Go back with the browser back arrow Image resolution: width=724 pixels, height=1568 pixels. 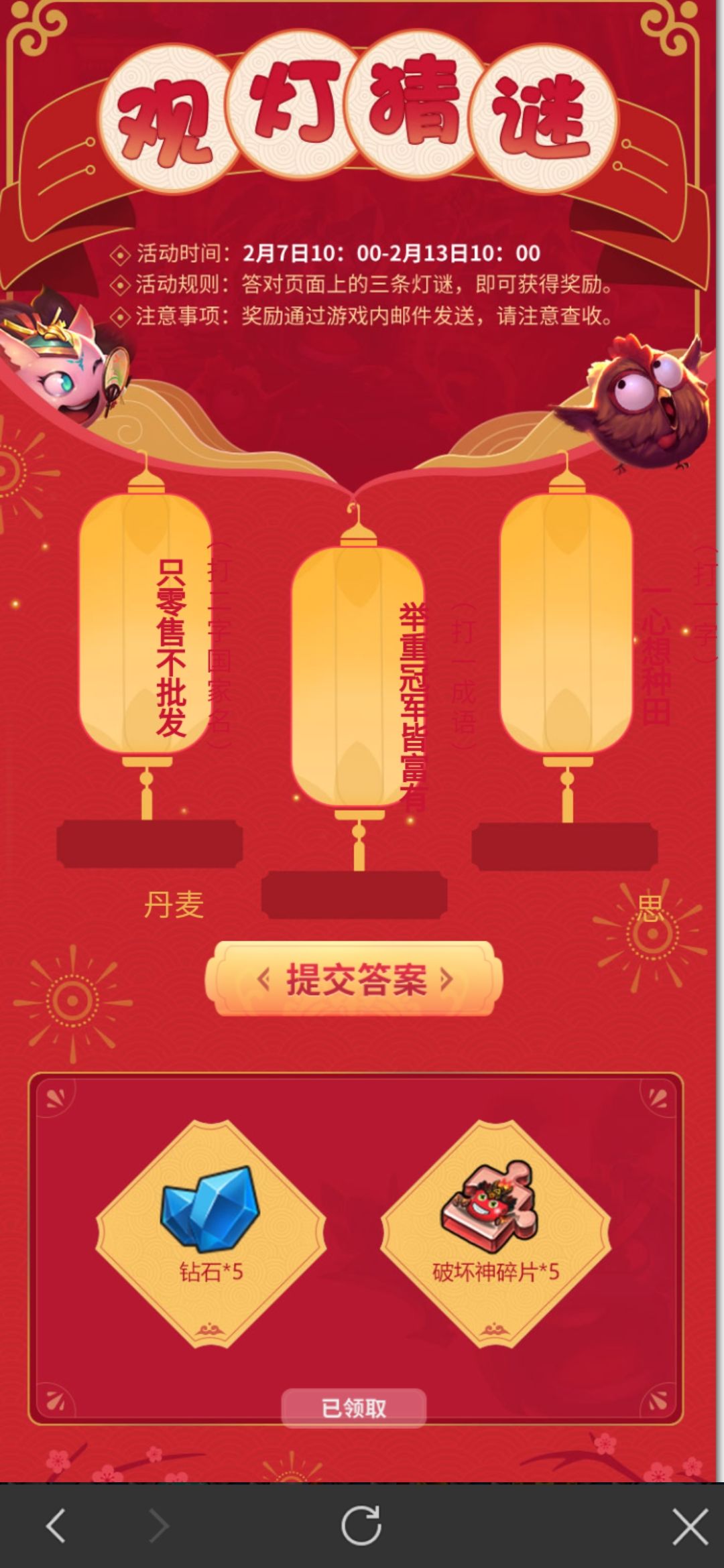pyautogui.click(x=56, y=1526)
